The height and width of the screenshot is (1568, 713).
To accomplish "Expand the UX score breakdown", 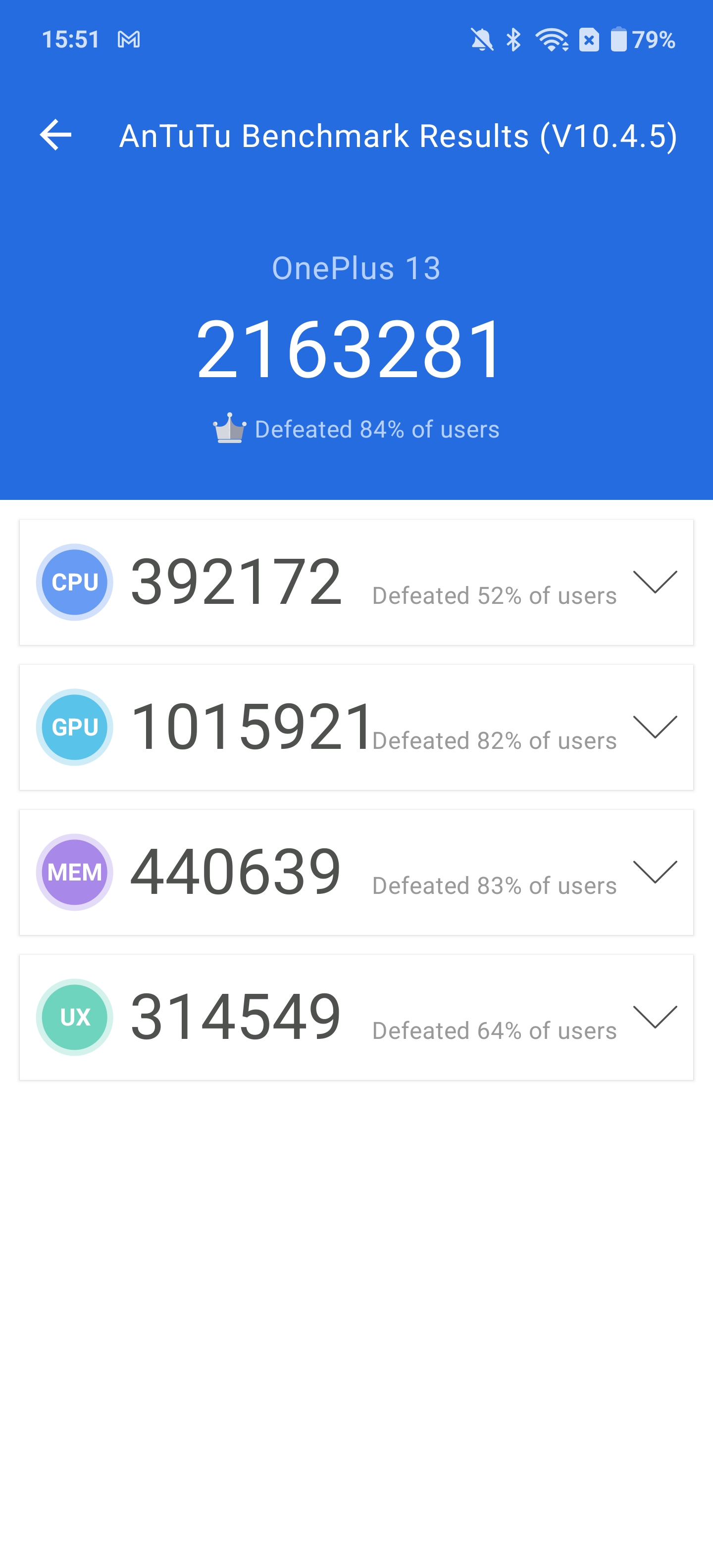I will [x=655, y=1017].
